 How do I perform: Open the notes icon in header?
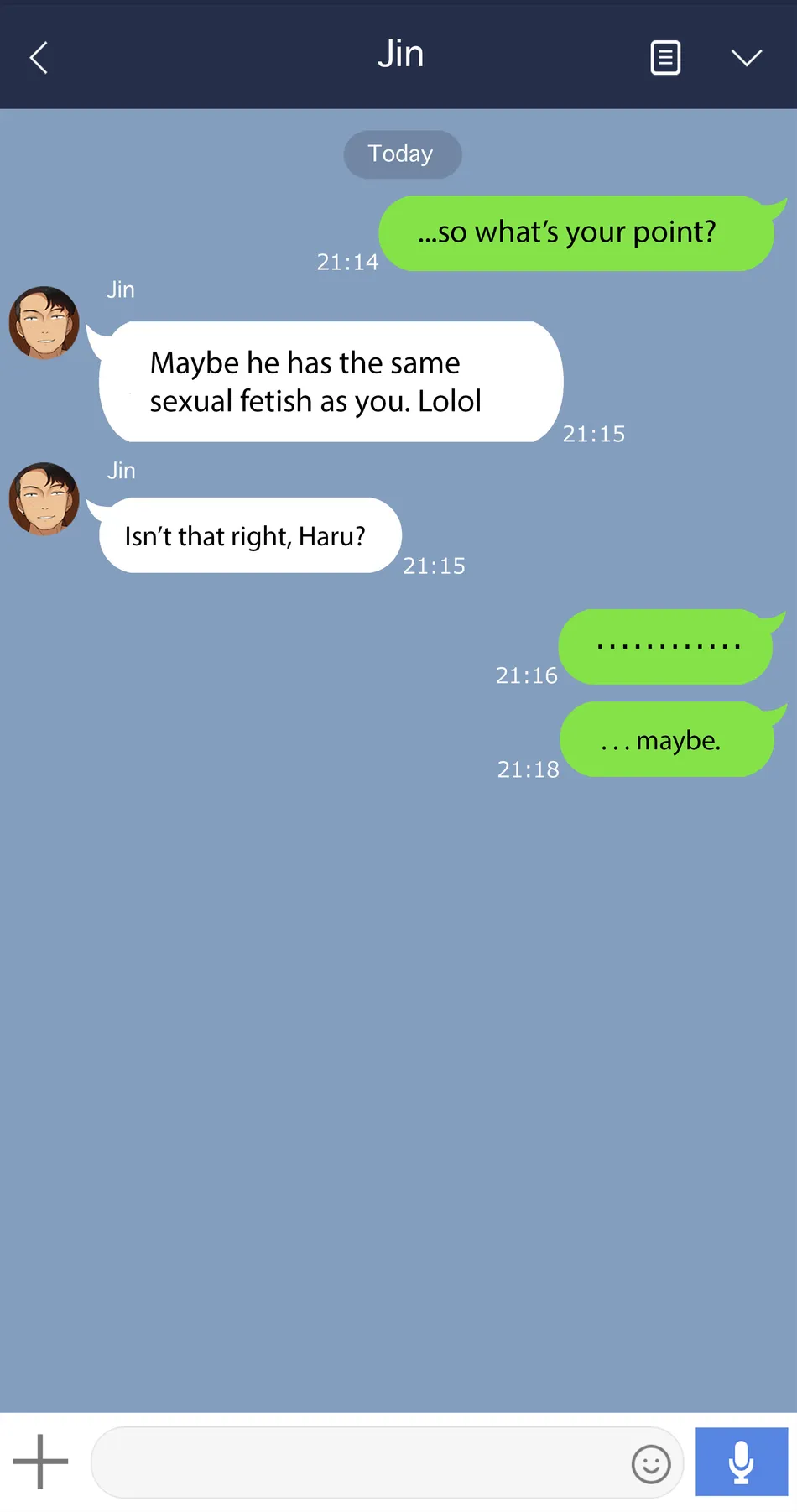point(665,58)
